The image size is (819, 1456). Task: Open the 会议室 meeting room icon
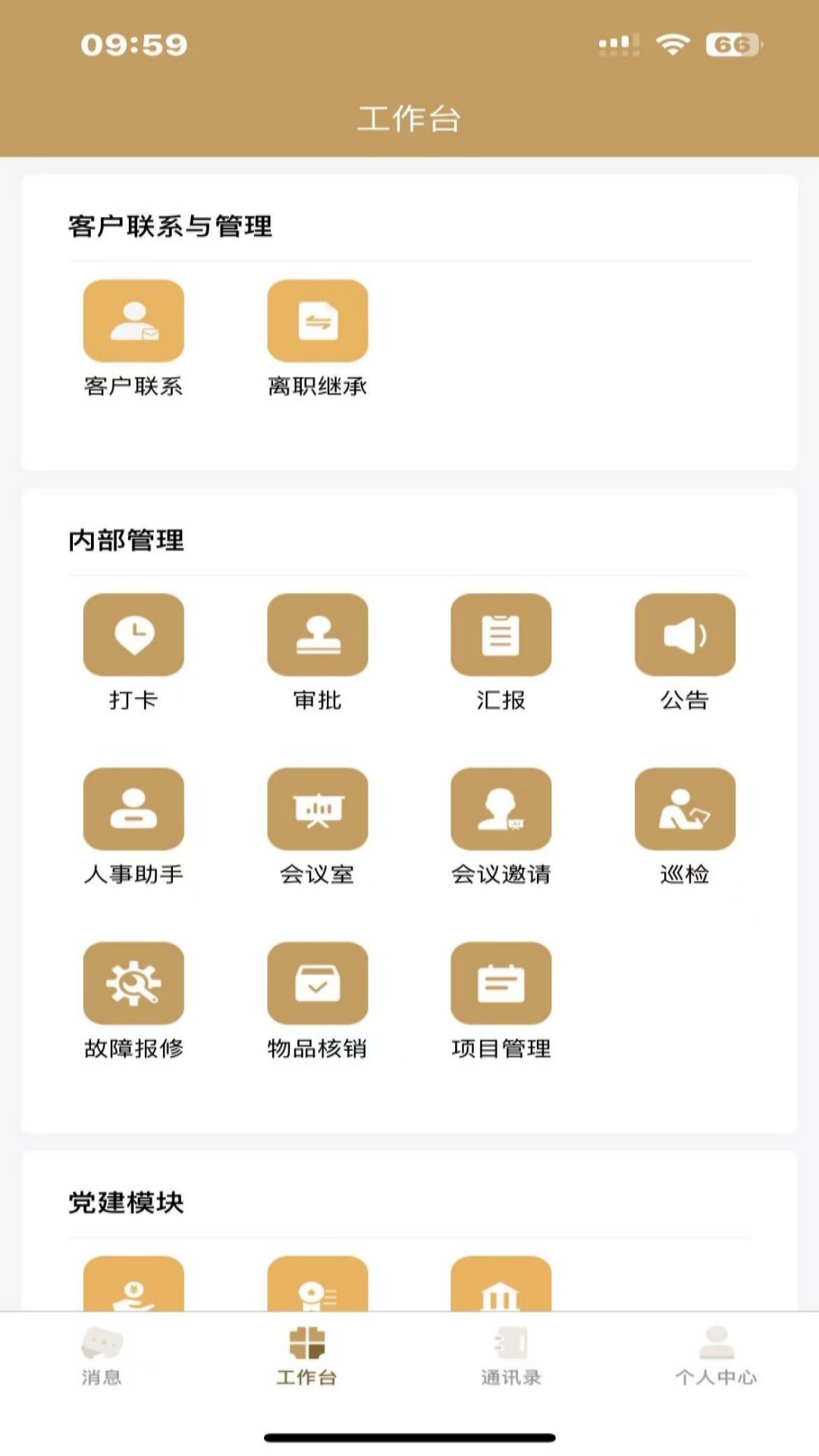pyautogui.click(x=318, y=808)
